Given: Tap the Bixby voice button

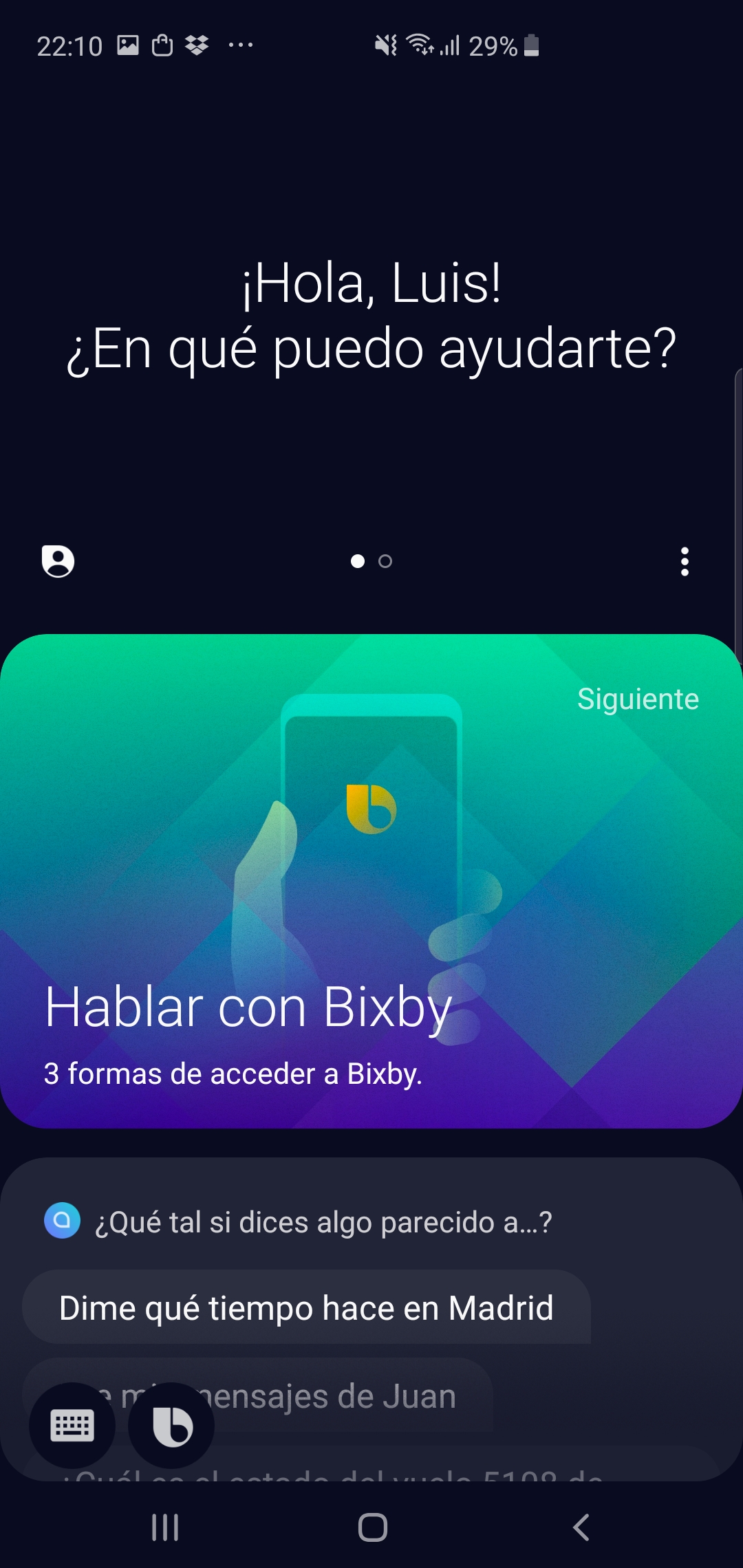Looking at the screenshot, I should [x=172, y=1425].
